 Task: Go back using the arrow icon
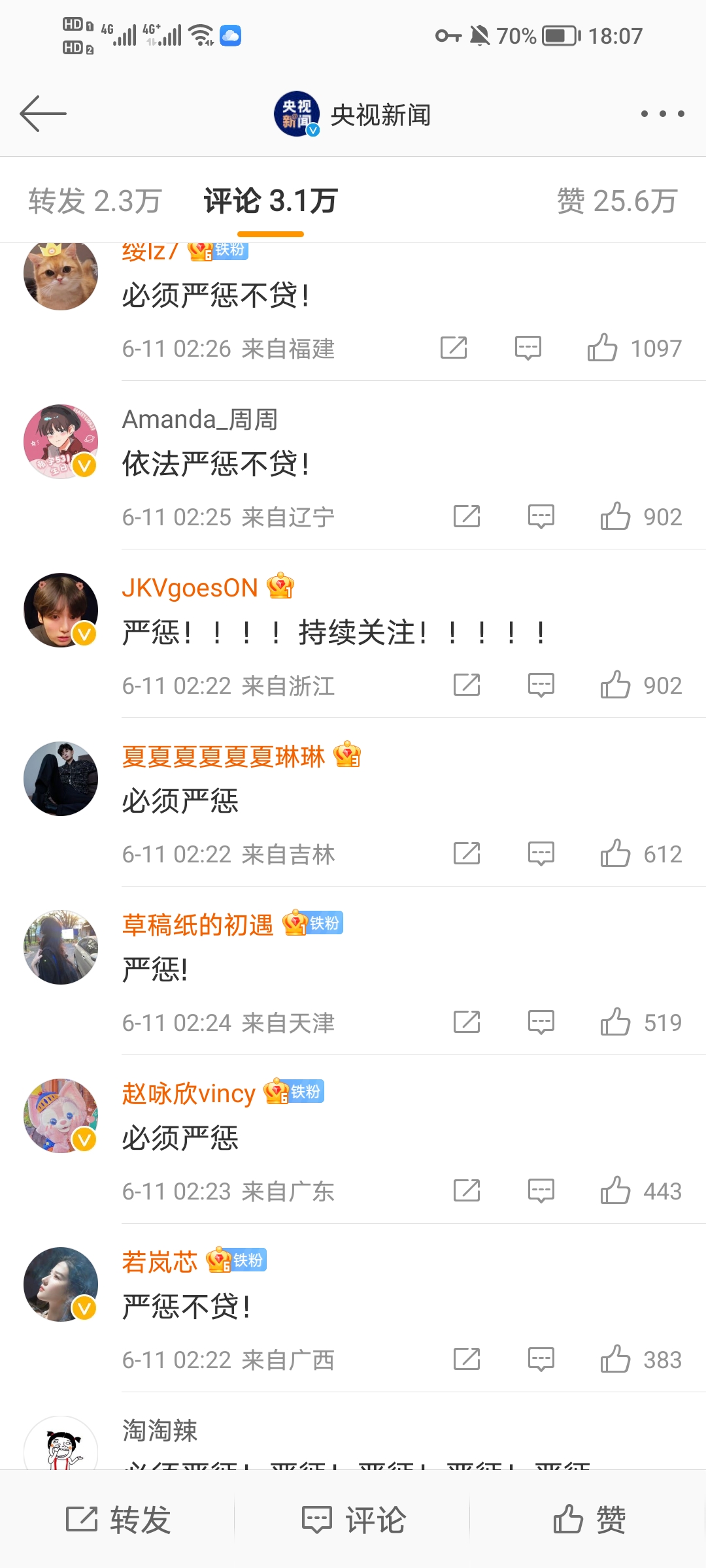coord(43,114)
